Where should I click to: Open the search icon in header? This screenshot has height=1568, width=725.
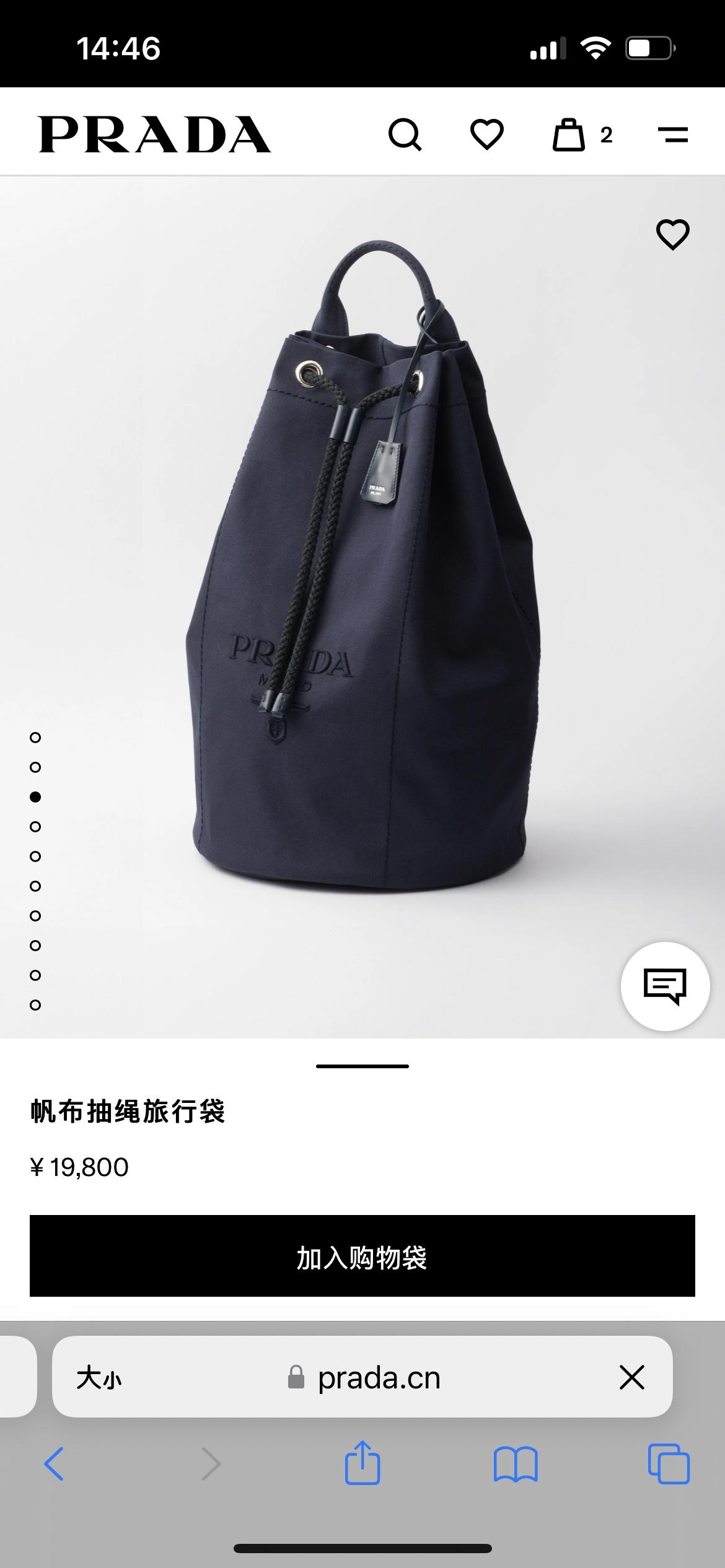click(405, 134)
